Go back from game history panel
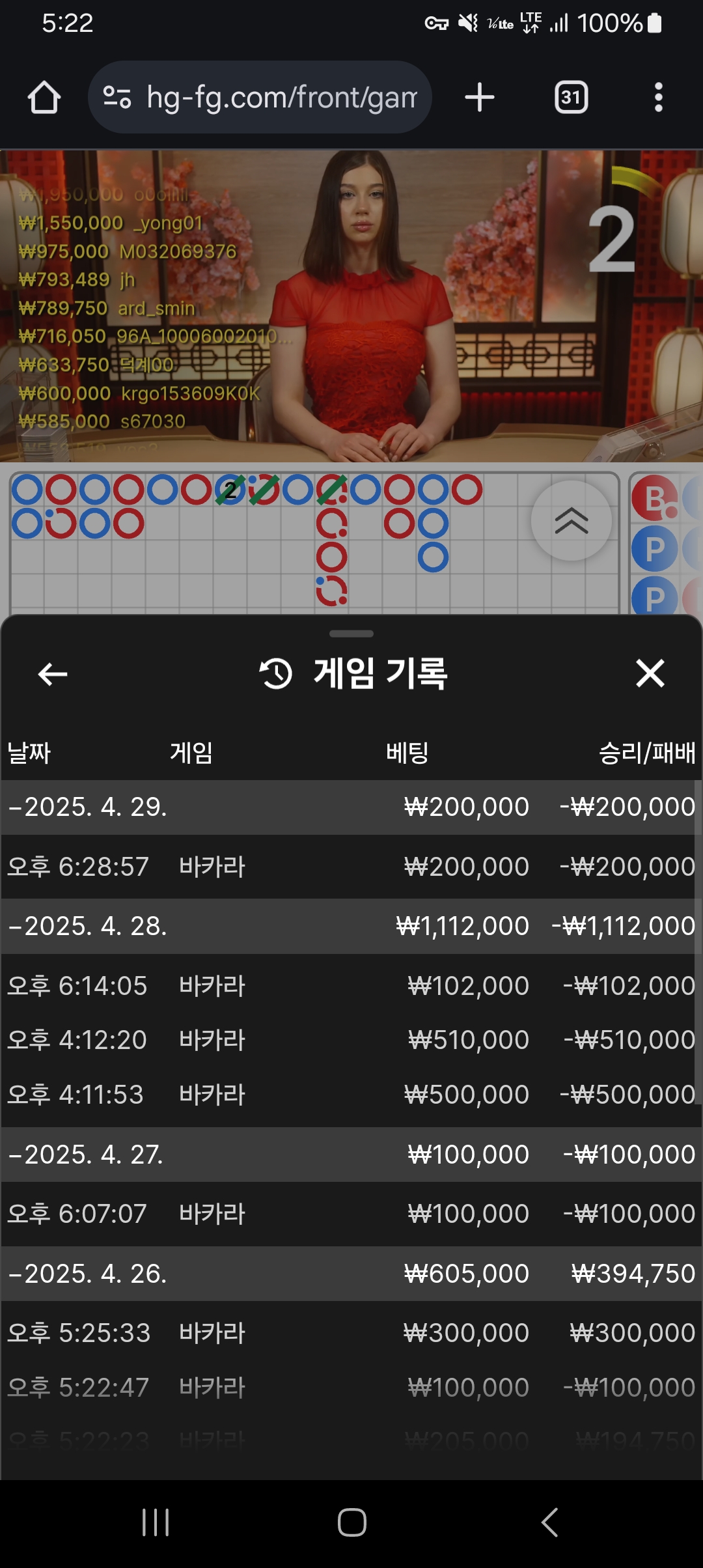The width and height of the screenshot is (703, 1568). 53,674
